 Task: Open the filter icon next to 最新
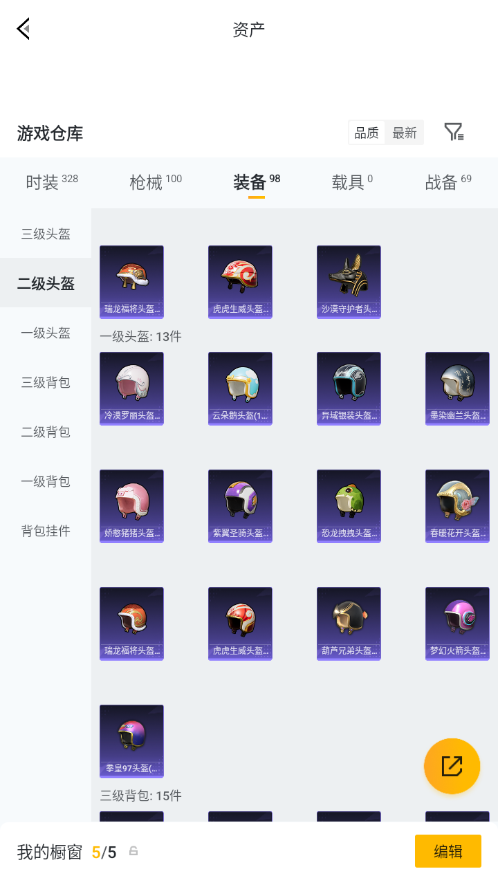pyautogui.click(x=453, y=132)
